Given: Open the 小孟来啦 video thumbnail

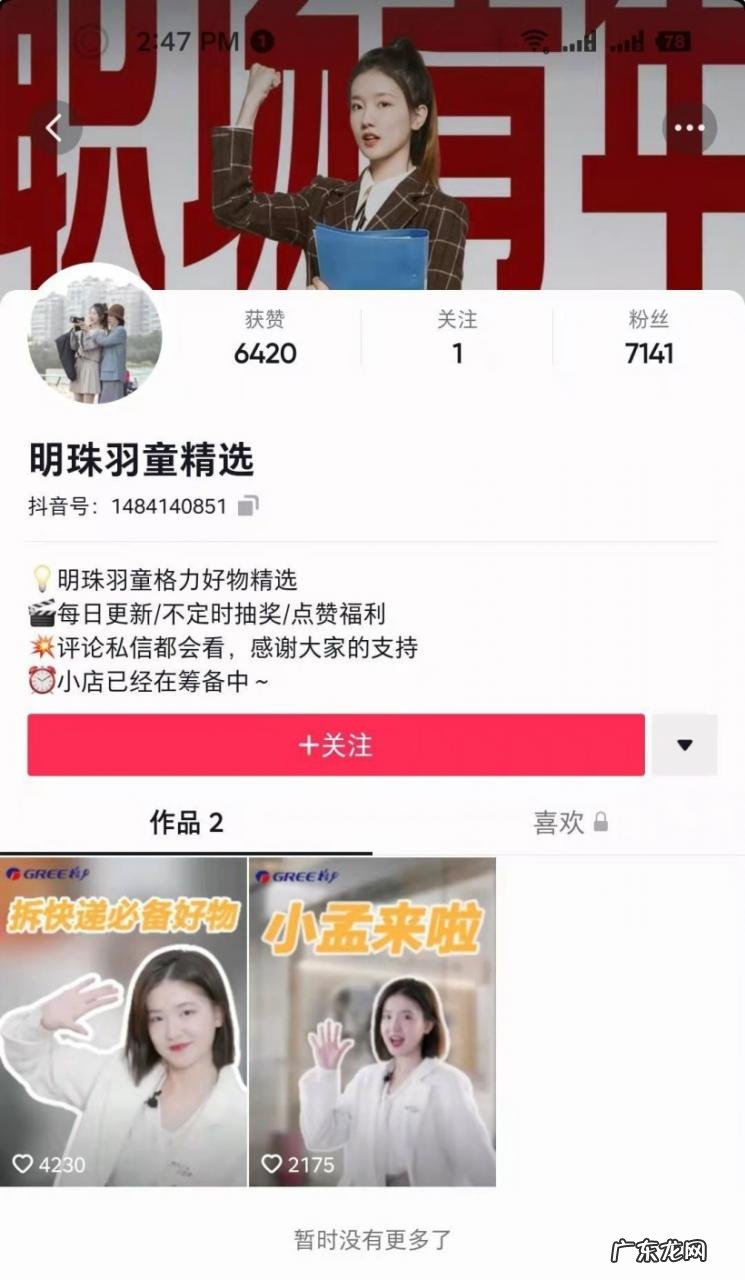Looking at the screenshot, I should 370,1020.
